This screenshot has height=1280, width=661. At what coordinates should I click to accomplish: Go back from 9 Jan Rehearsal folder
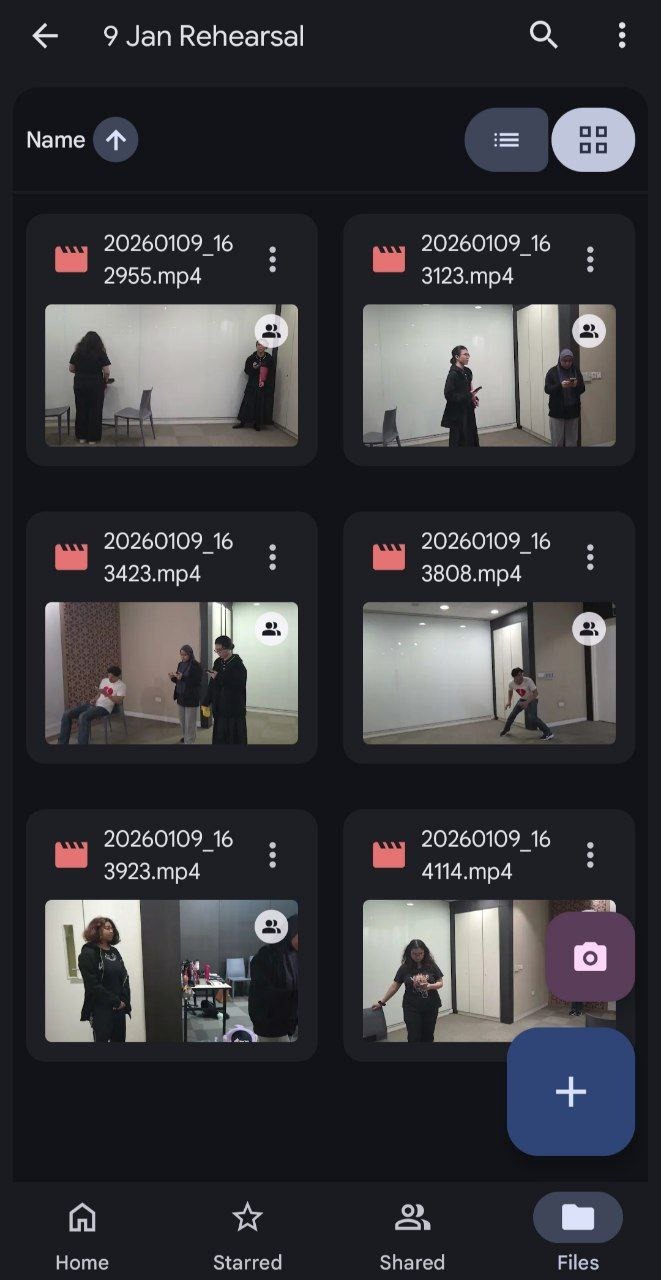[45, 37]
